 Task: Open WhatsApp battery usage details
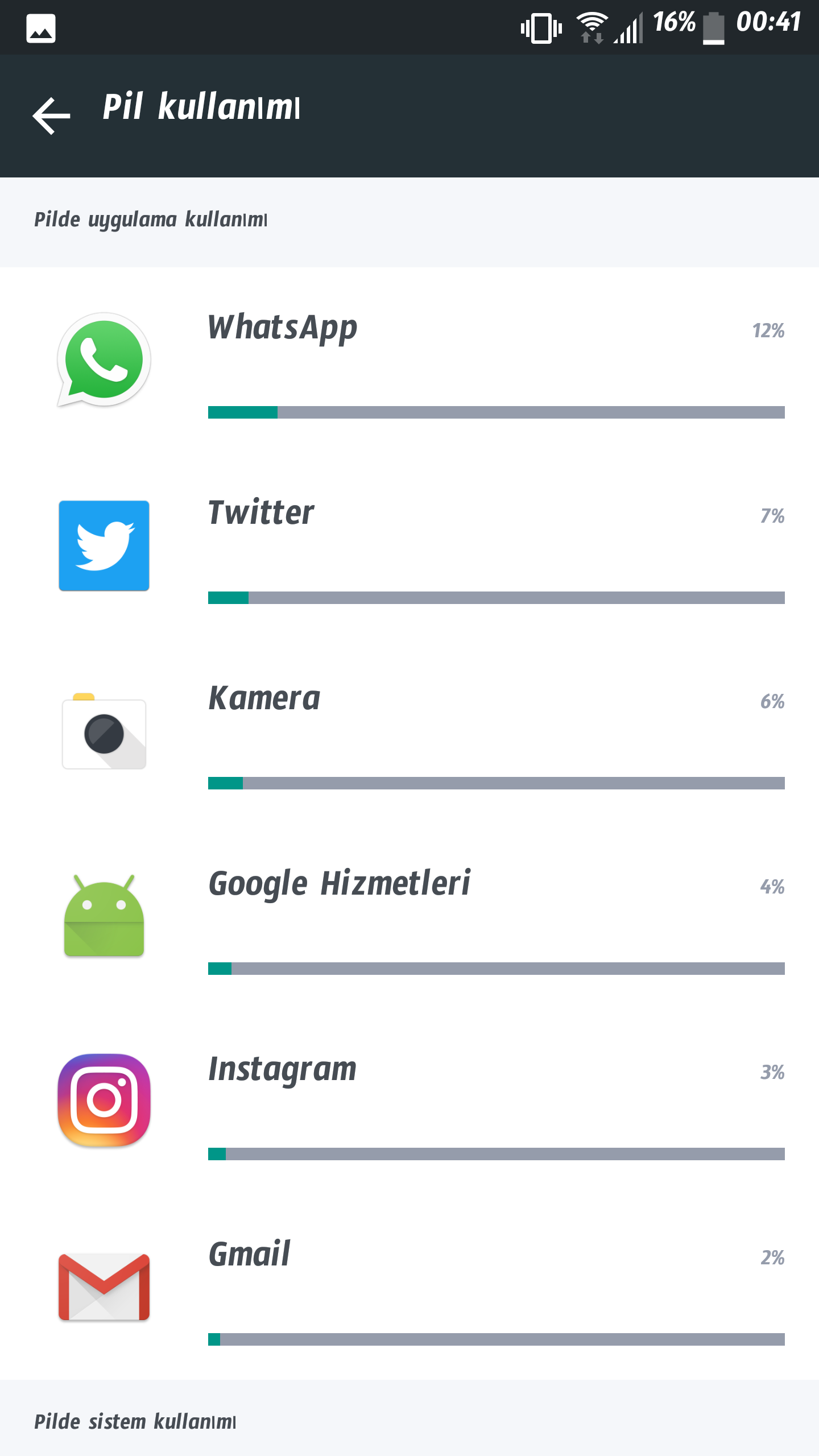[x=409, y=360]
